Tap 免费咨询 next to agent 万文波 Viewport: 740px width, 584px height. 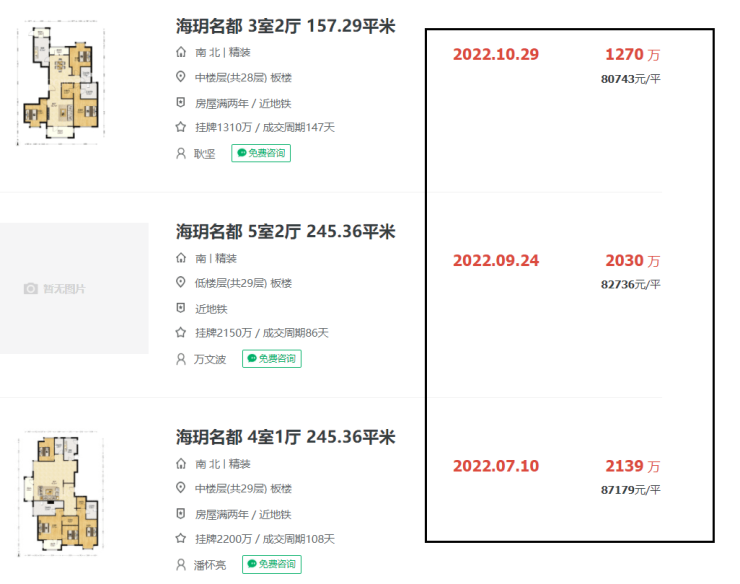click(x=271, y=358)
